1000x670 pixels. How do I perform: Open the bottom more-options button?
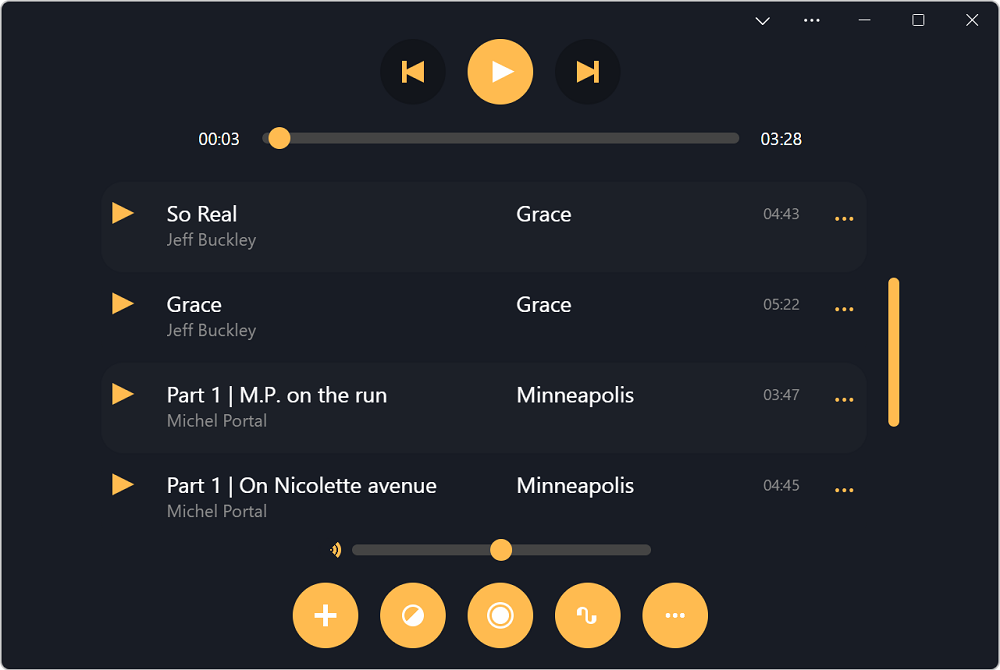pyautogui.click(x=675, y=616)
